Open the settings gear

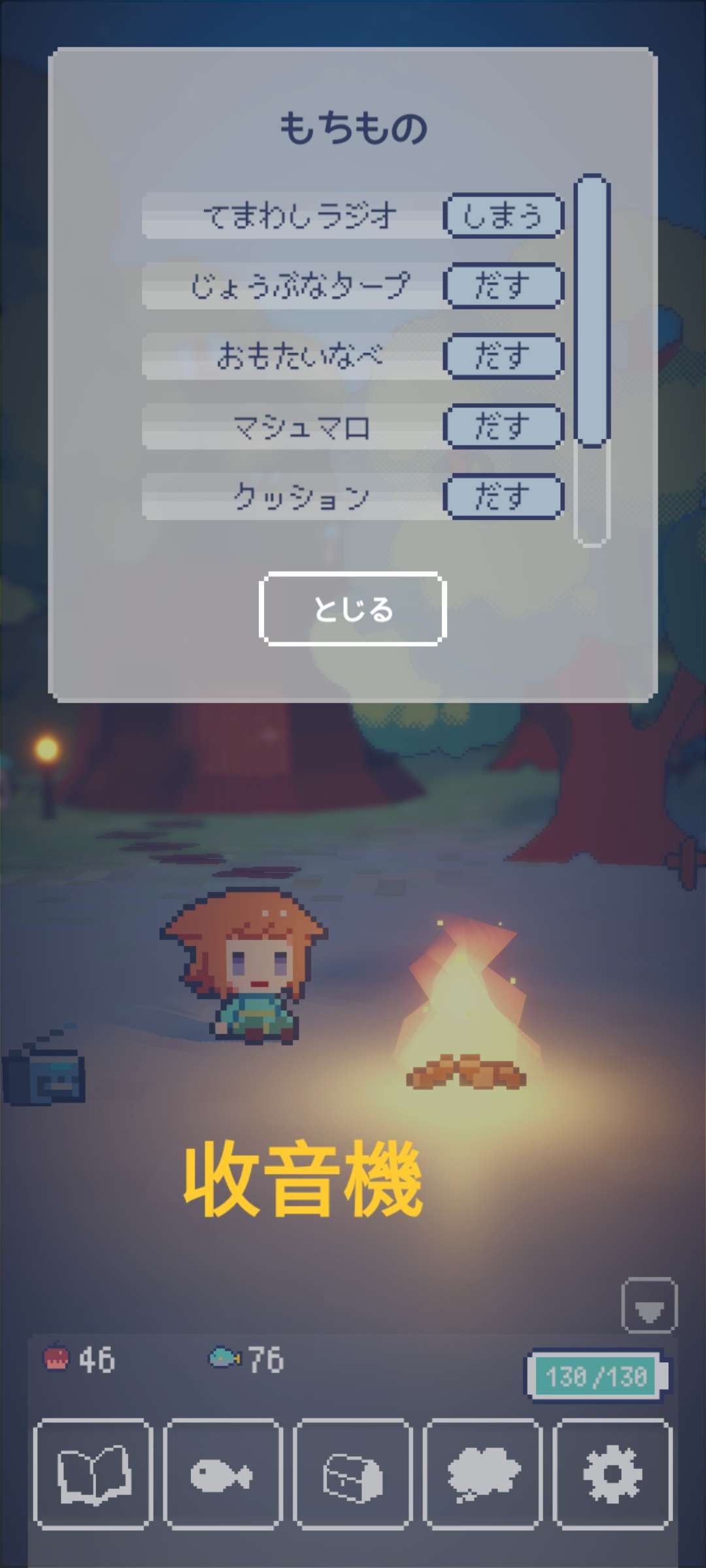(x=613, y=1475)
